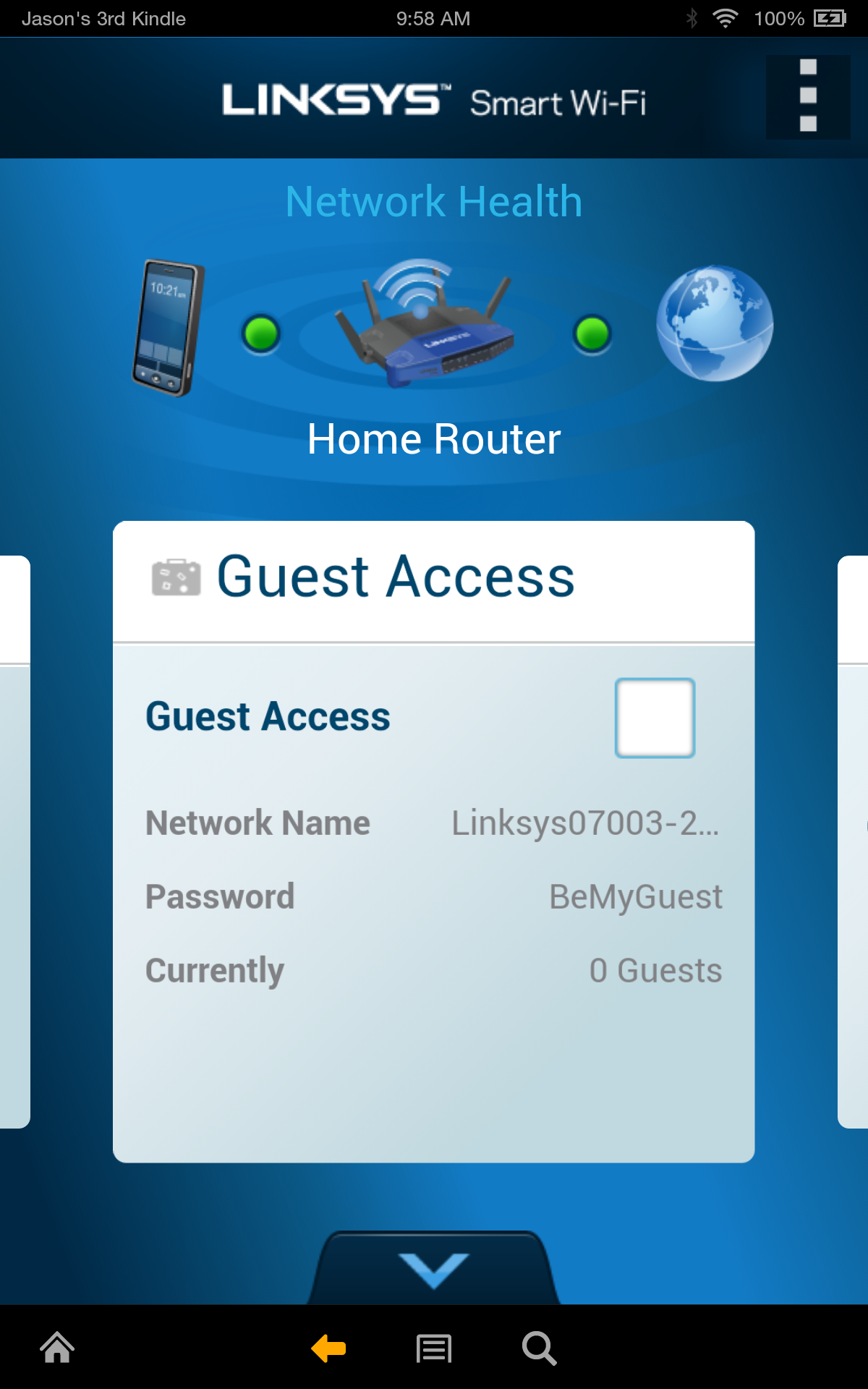Enable the Guest Access checkbox
Screen dimensions: 868x1389
click(x=654, y=717)
